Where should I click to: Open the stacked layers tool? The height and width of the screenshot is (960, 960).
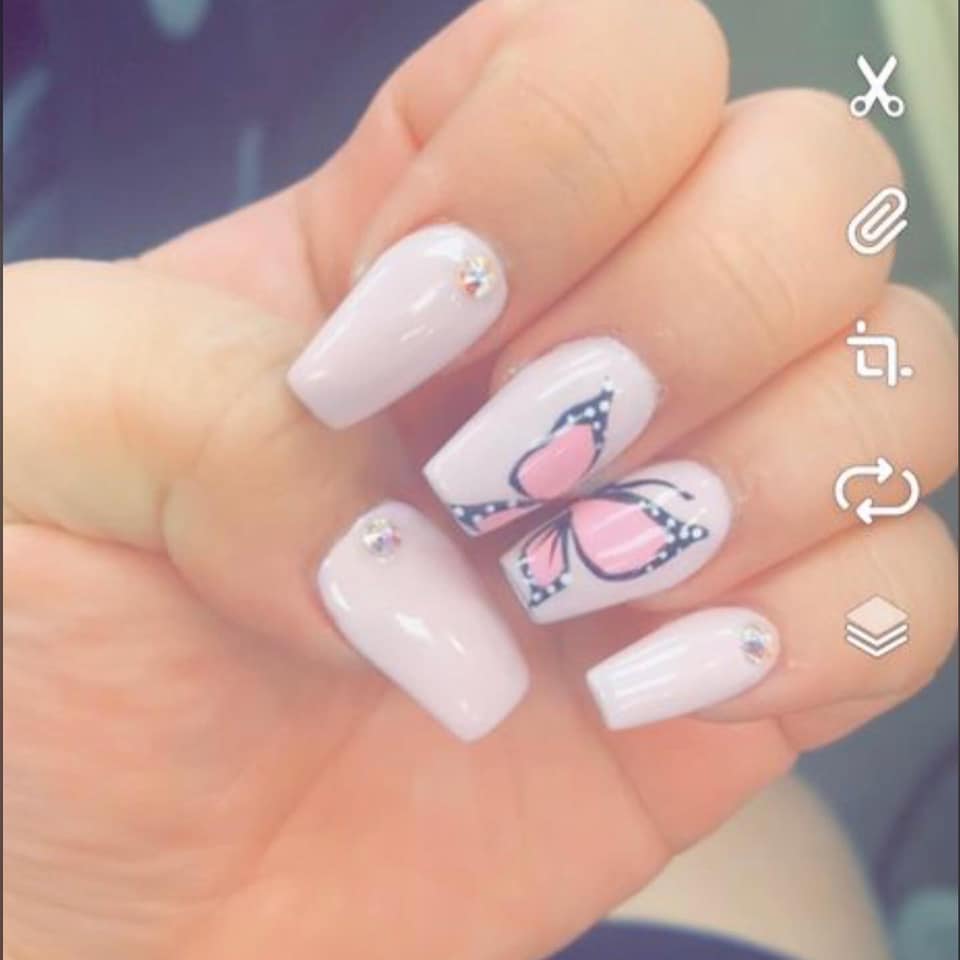pos(877,626)
